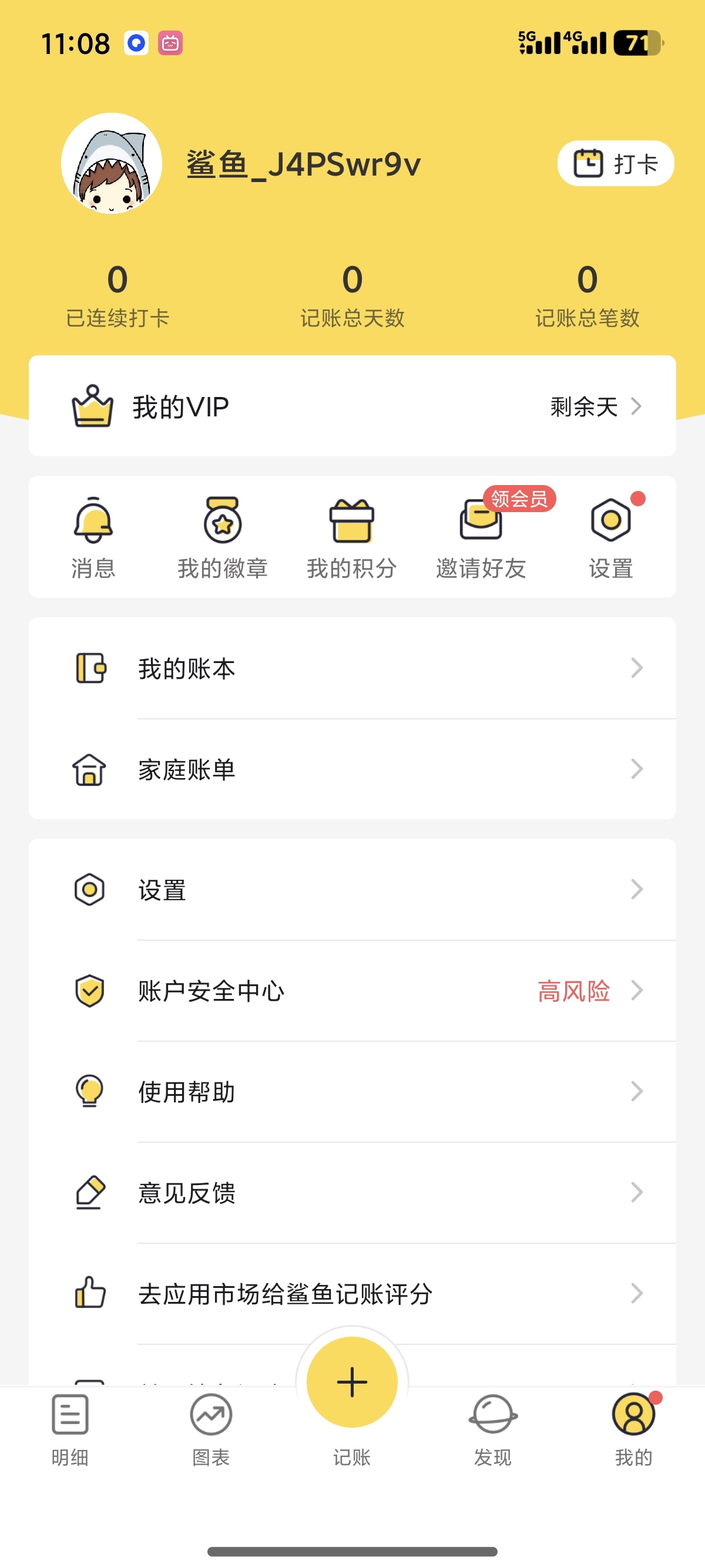
Task: Open the 我的VIP membership row
Action: pos(352,406)
